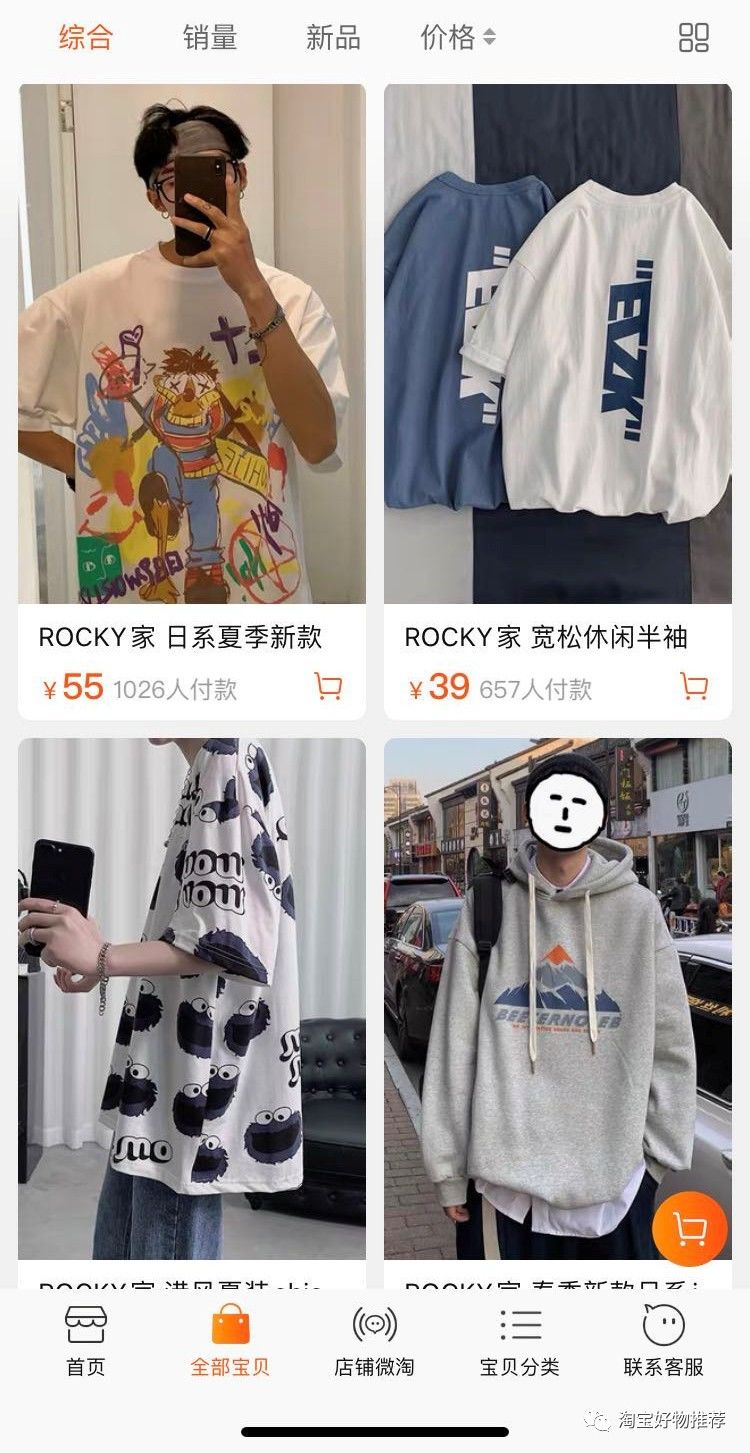Viewport: 750px width, 1453px height.
Task: Switch to the 销量 sort tab
Action: click(208, 37)
